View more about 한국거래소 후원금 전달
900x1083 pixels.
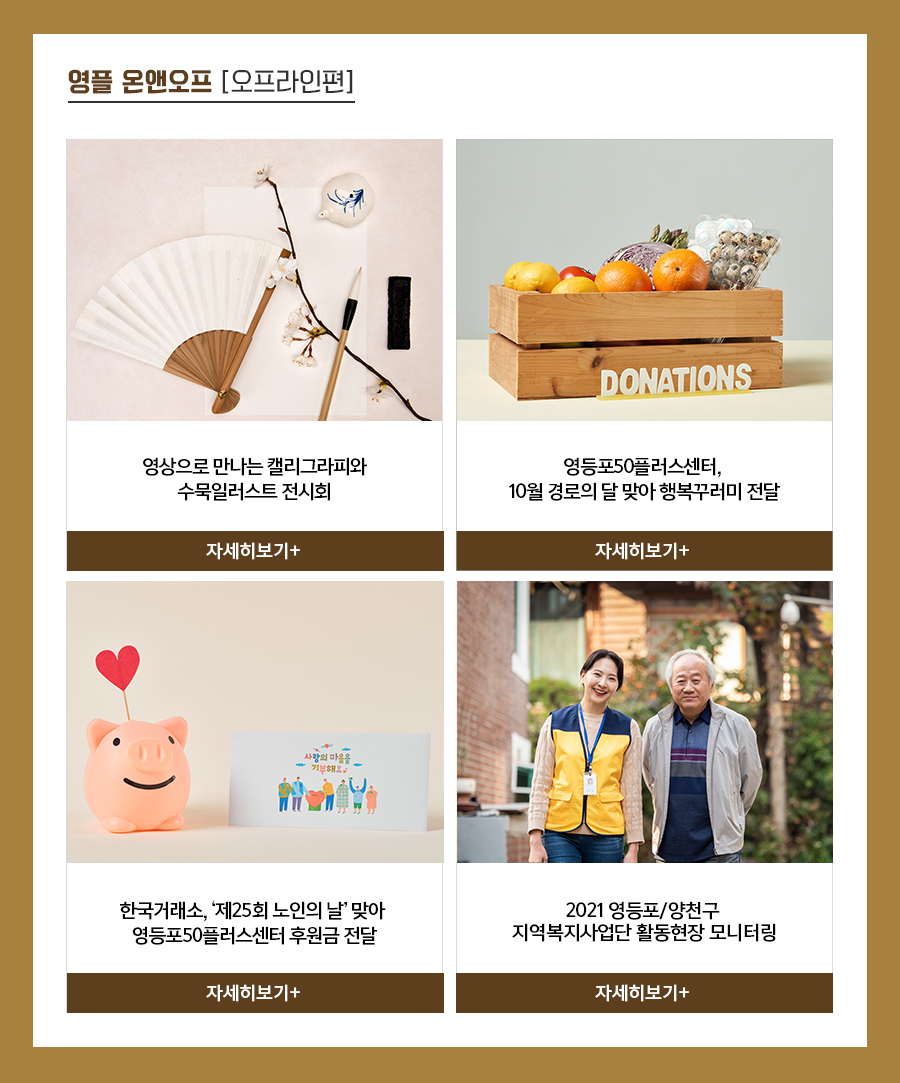pos(254,993)
